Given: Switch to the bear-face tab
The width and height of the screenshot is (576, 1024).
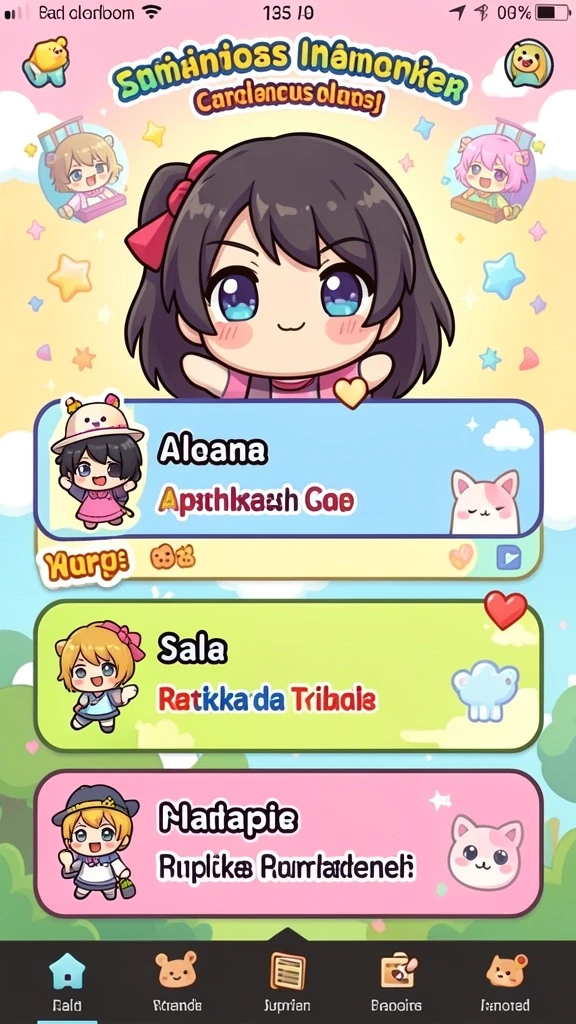Looking at the screenshot, I should [176, 982].
